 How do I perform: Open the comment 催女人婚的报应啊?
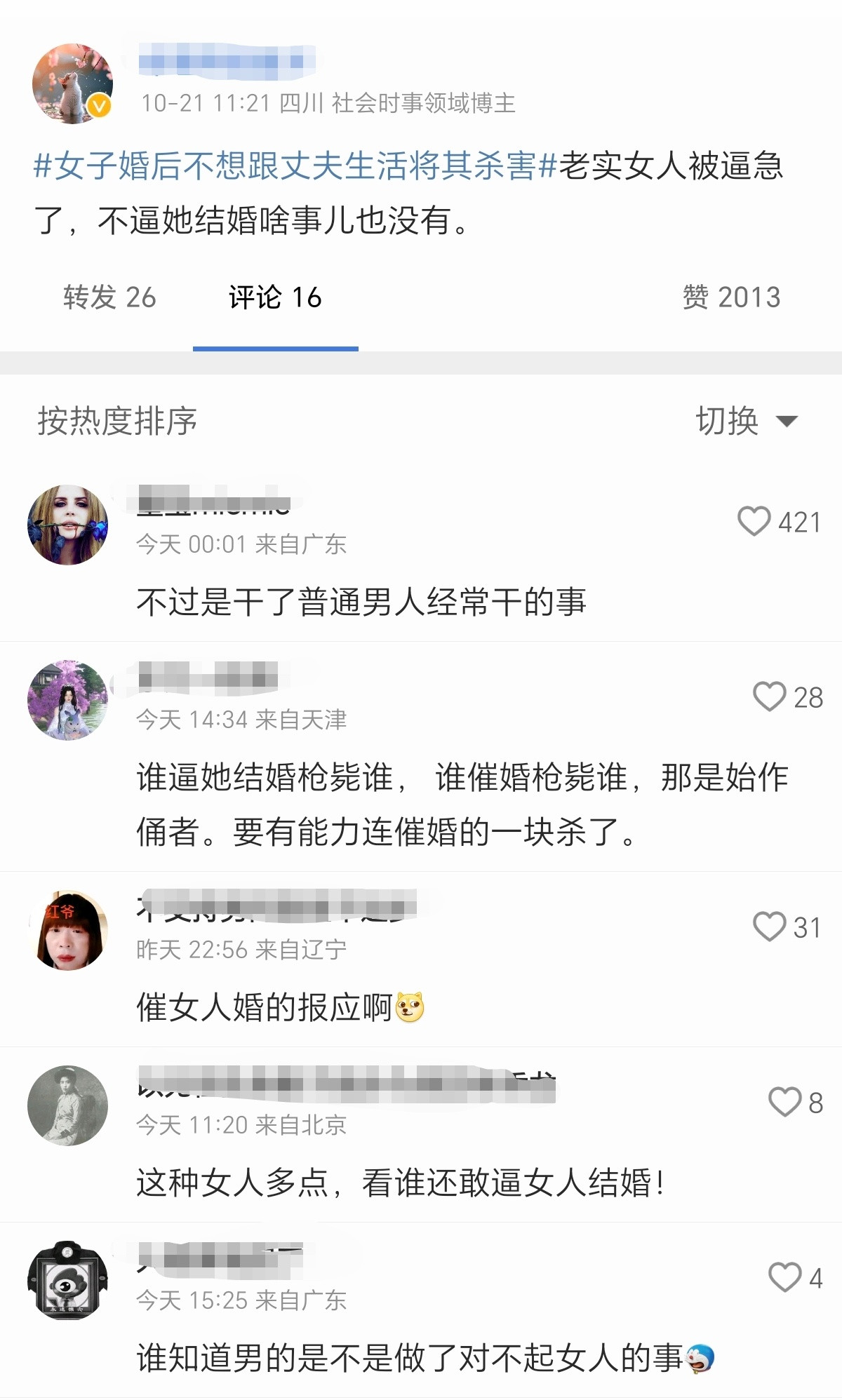click(x=281, y=1008)
